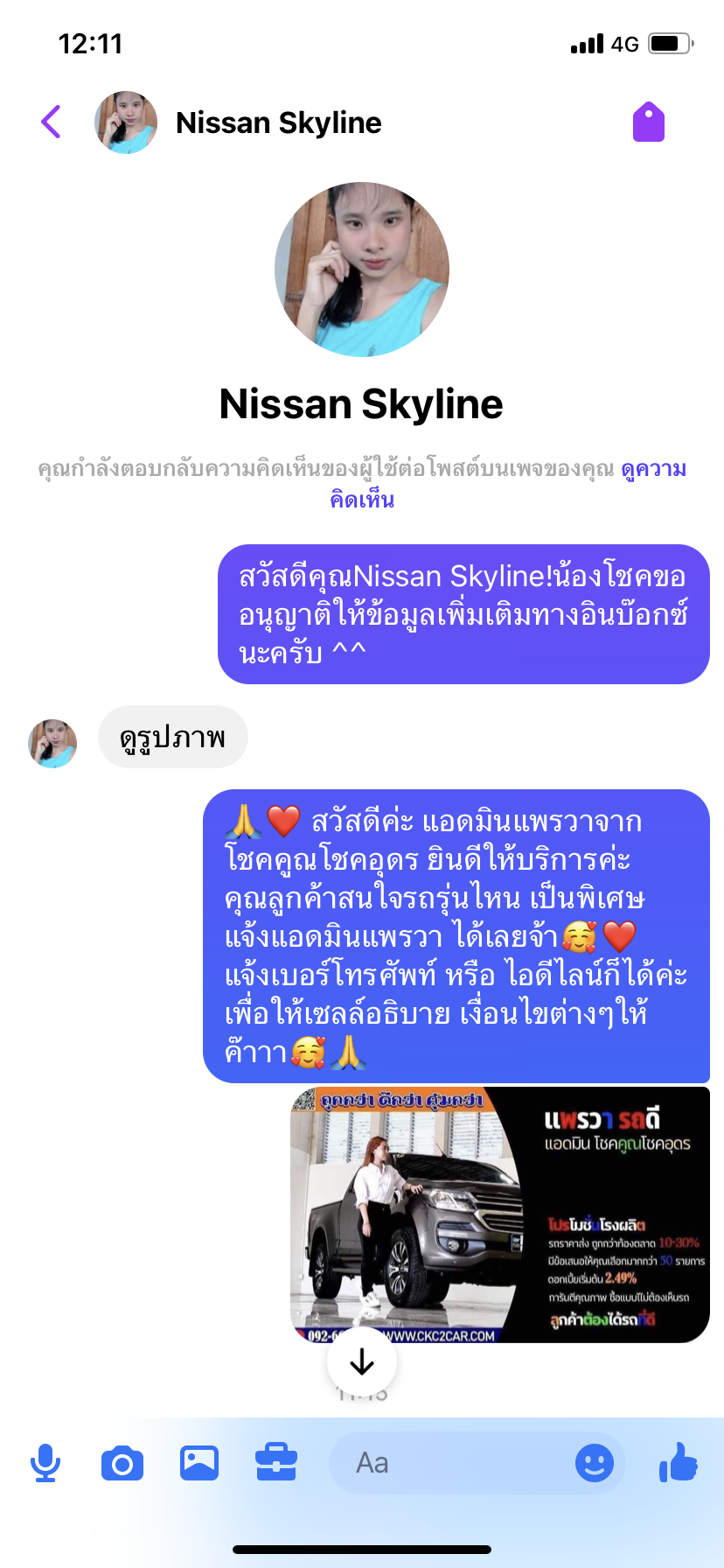Jump to latest message with down arrow

tap(361, 1361)
